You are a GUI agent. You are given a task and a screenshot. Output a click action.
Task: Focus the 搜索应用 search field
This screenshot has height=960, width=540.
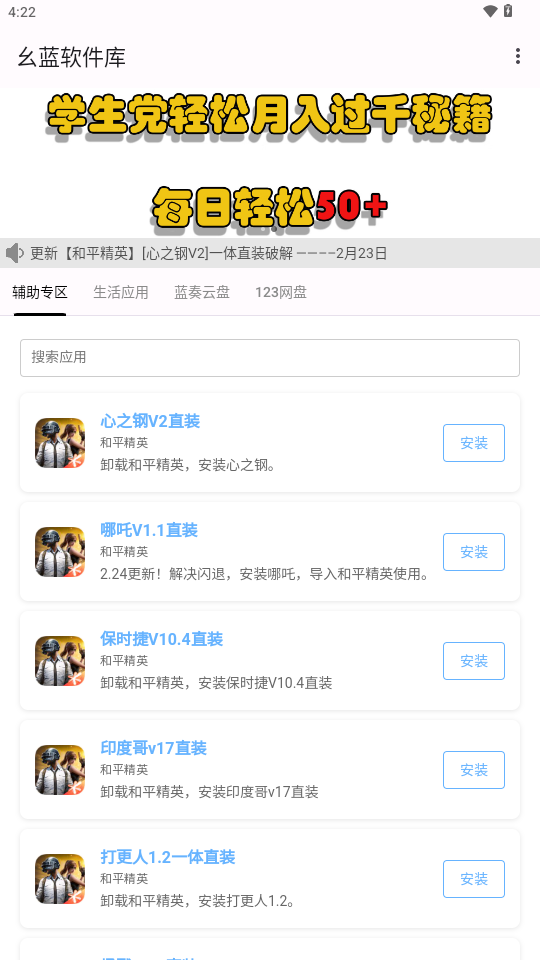point(270,358)
